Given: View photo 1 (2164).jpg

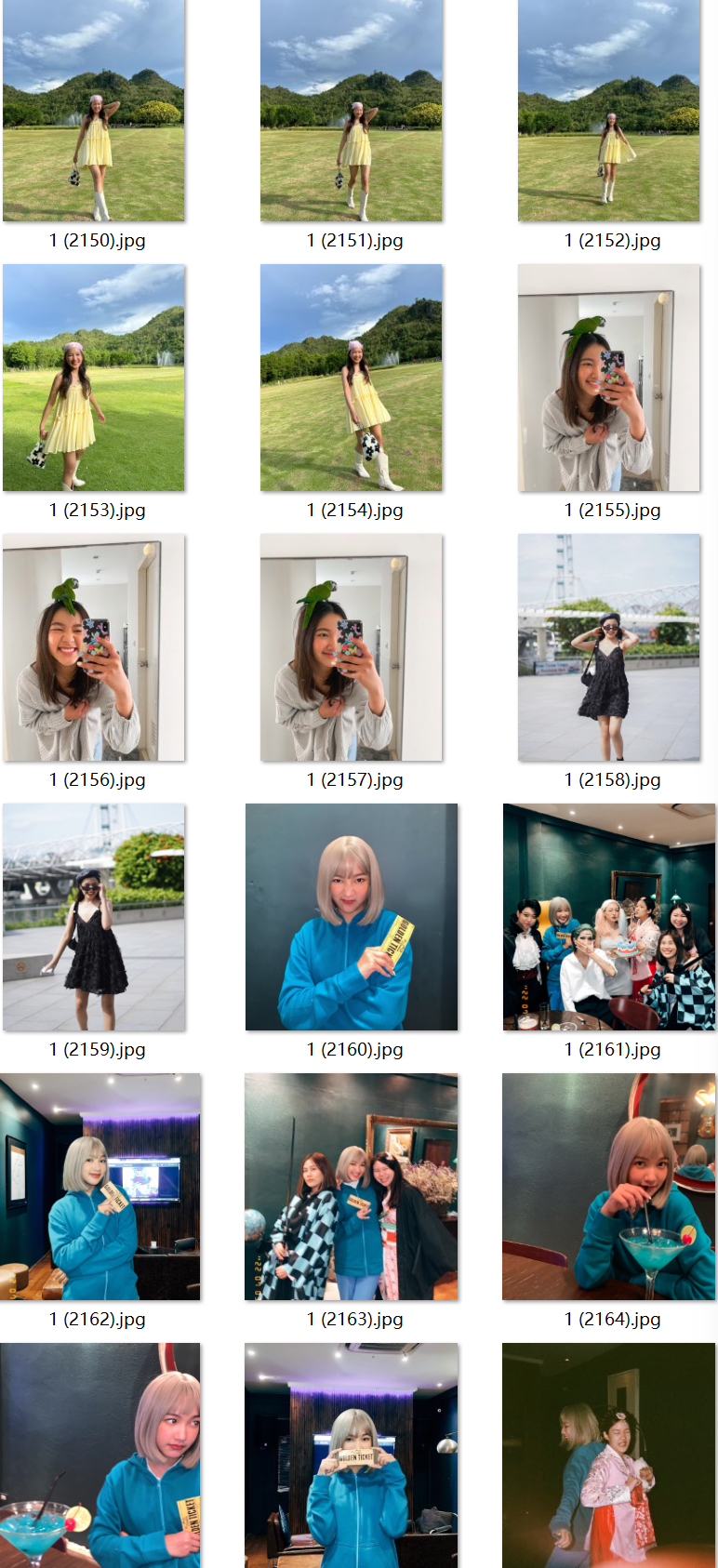Looking at the screenshot, I should coord(608,1187).
